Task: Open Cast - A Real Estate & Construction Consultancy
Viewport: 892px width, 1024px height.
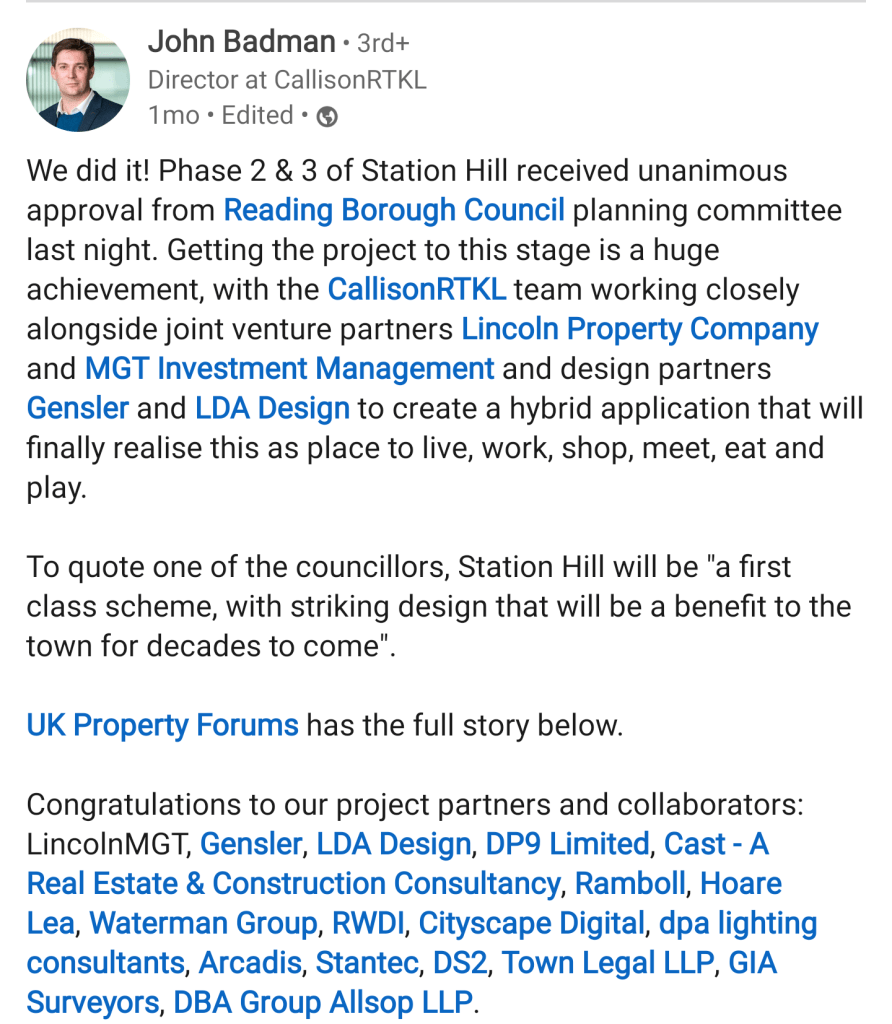Action: click(x=292, y=884)
